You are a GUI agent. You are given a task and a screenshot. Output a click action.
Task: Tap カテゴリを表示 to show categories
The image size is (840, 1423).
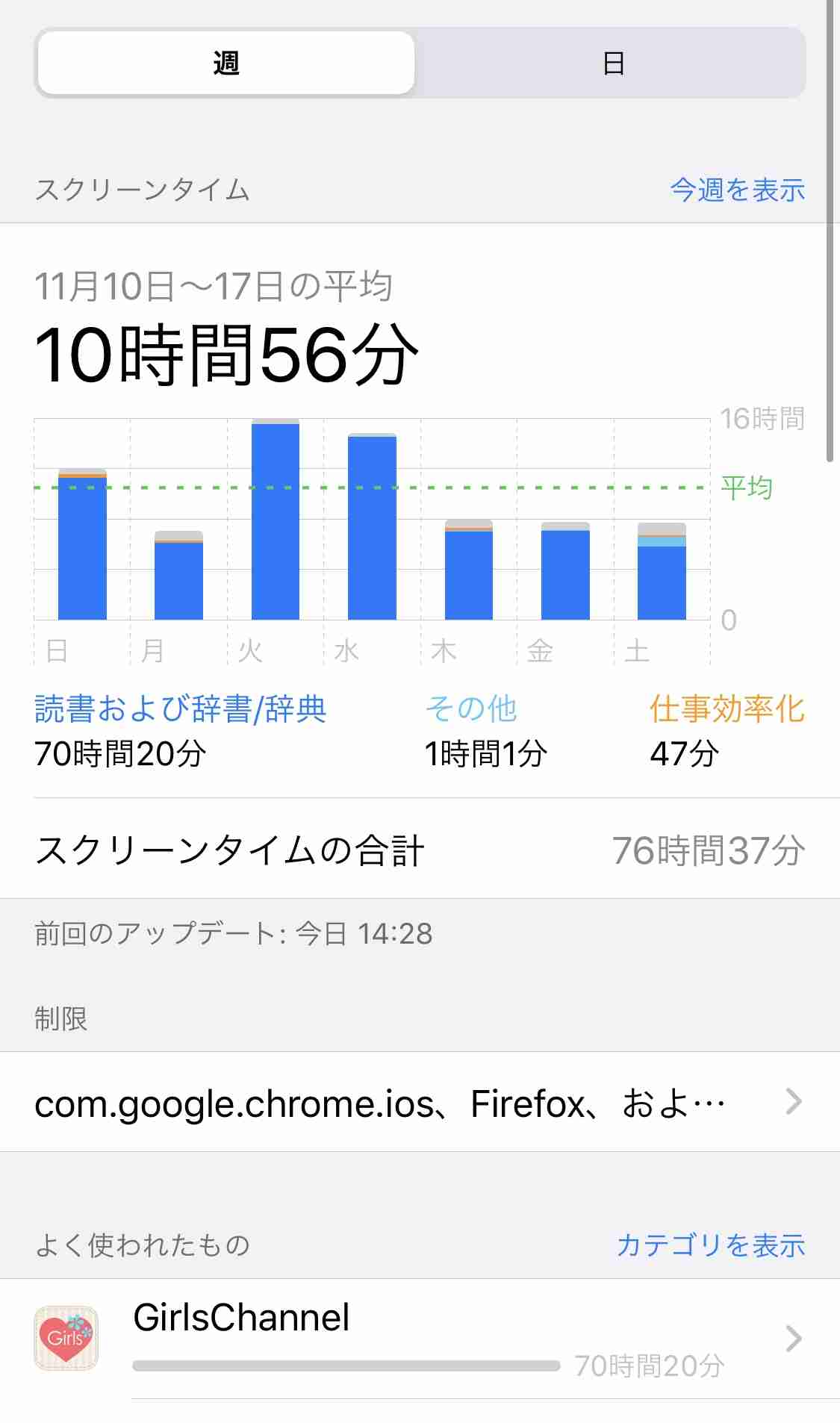pyautogui.click(x=711, y=1245)
